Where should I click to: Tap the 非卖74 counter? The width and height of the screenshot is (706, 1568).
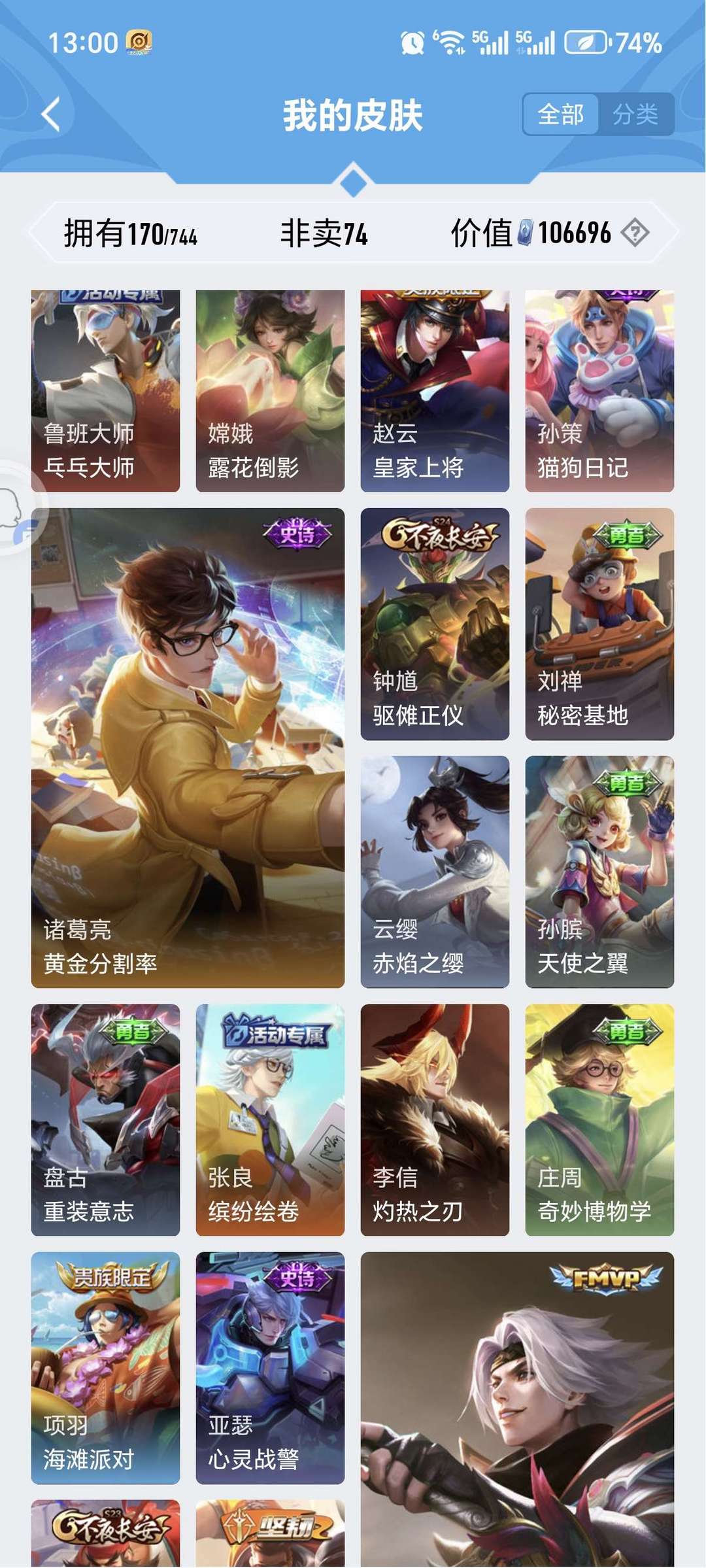coord(324,233)
